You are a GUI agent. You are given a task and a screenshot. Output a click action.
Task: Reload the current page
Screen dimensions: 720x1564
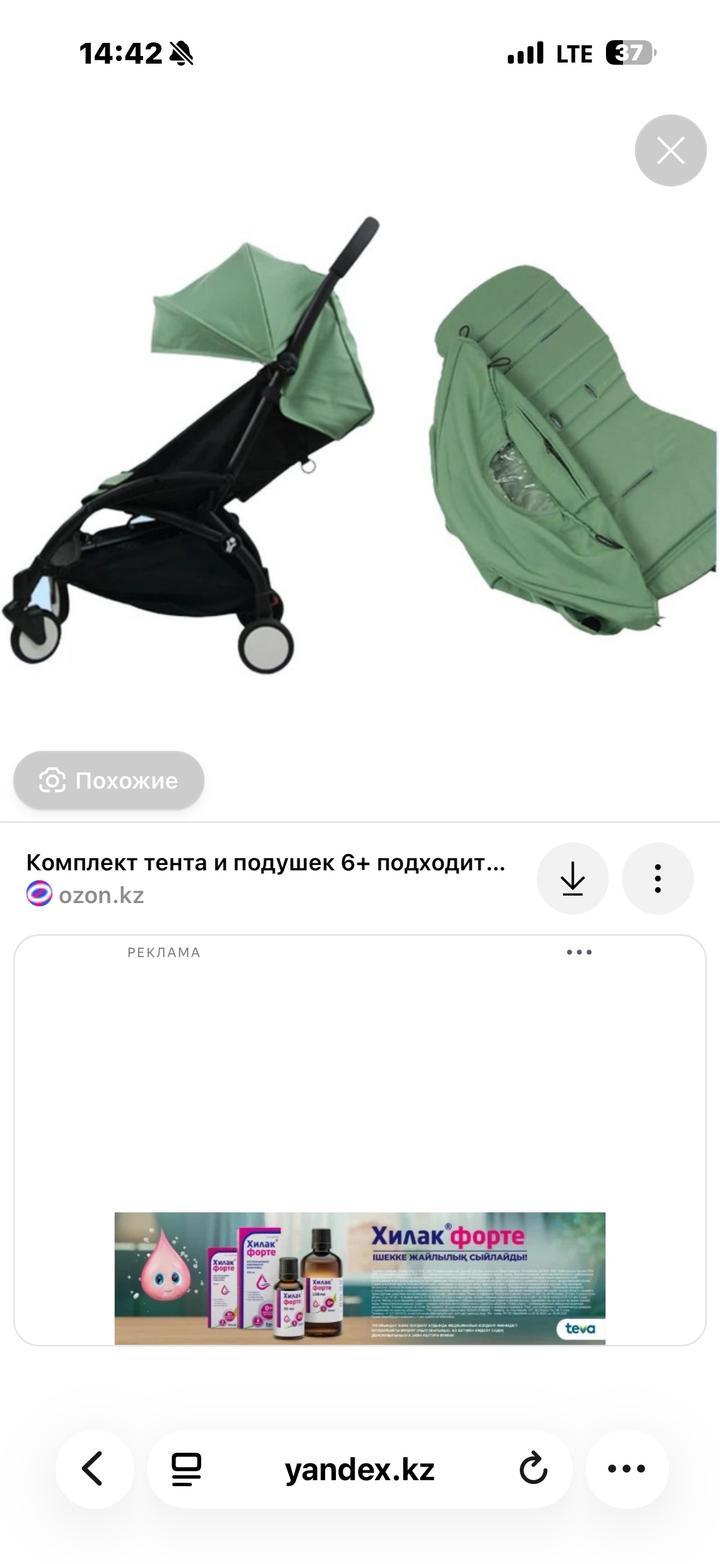533,1469
